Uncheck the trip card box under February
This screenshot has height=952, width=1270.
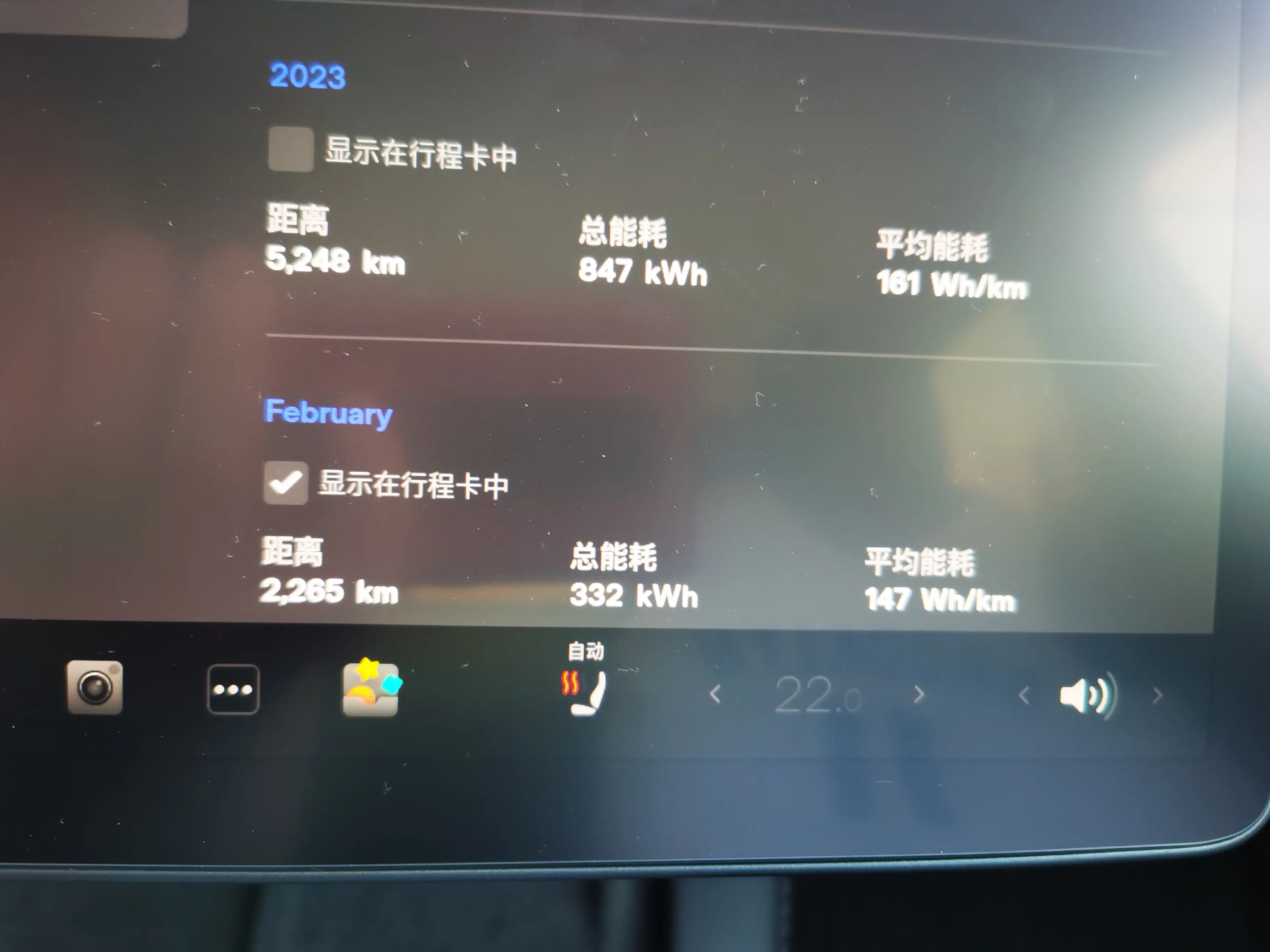coord(286,483)
